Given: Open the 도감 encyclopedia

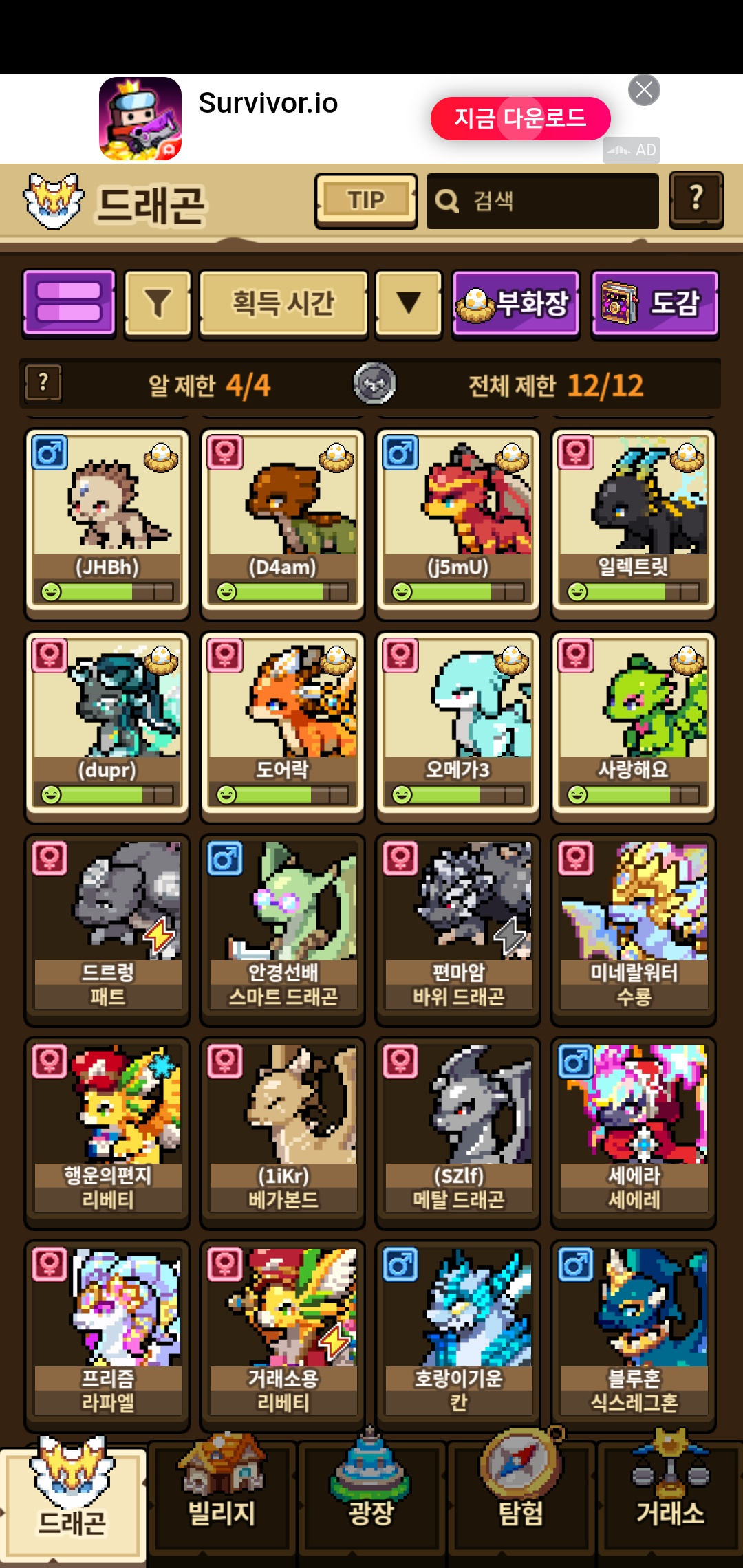Looking at the screenshot, I should pos(654,304).
